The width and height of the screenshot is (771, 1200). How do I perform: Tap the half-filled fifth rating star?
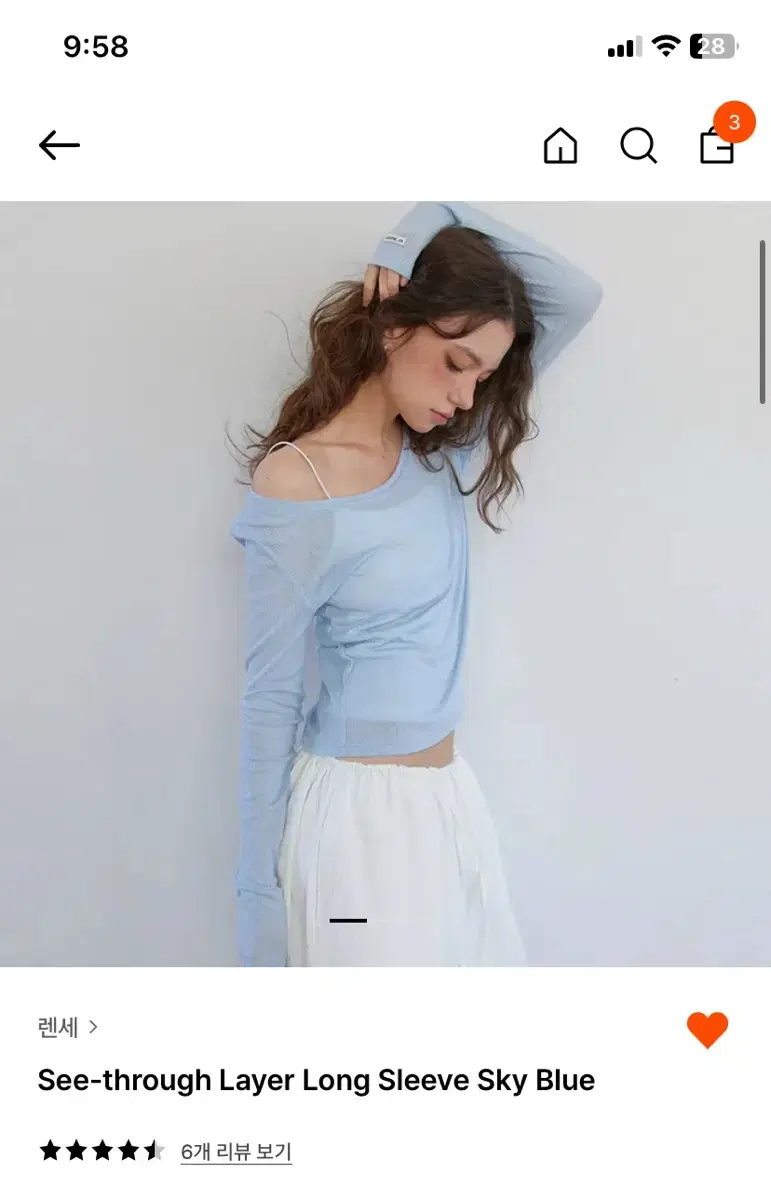pos(152,1151)
